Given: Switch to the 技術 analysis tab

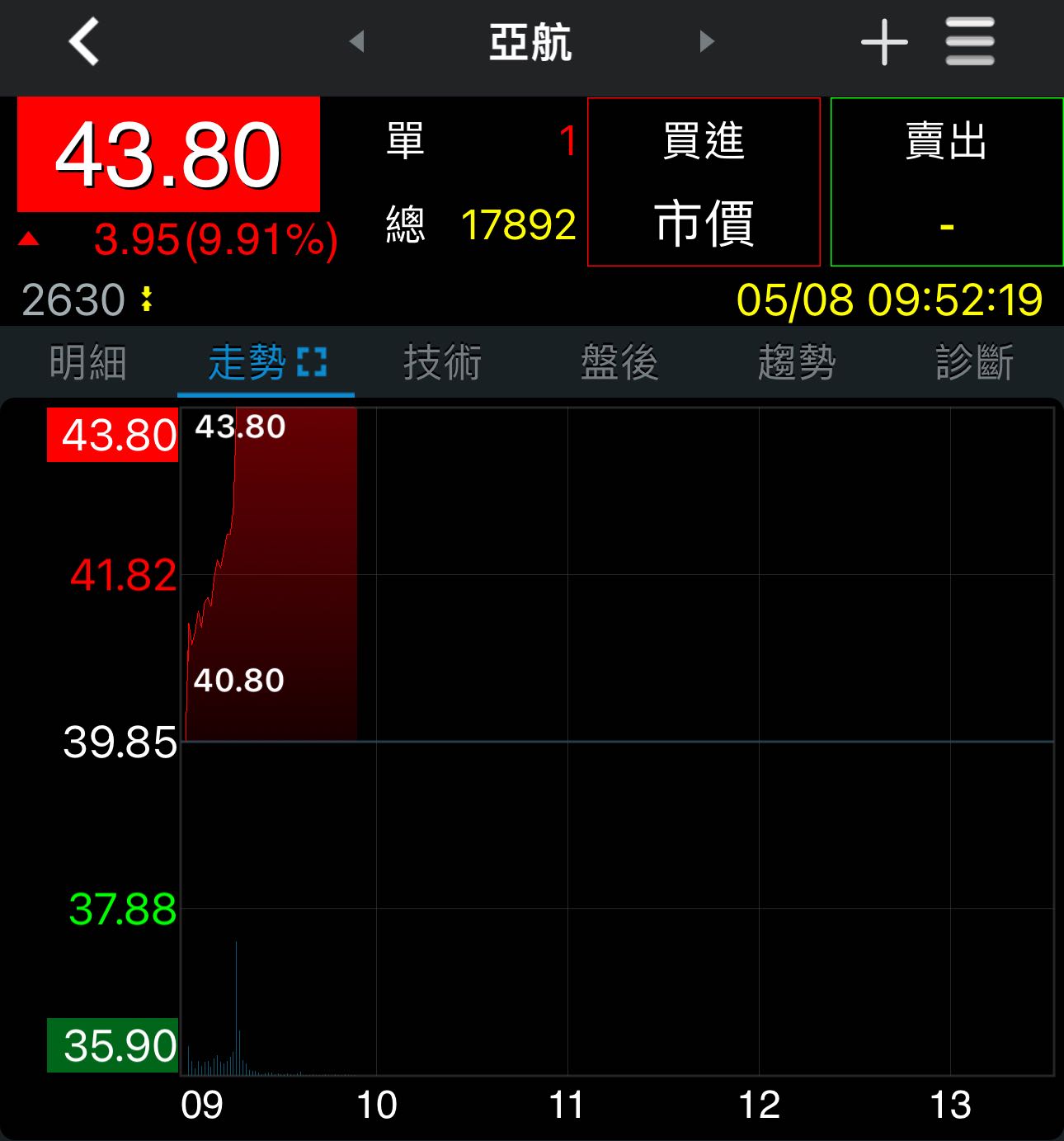Looking at the screenshot, I should click(x=443, y=361).
